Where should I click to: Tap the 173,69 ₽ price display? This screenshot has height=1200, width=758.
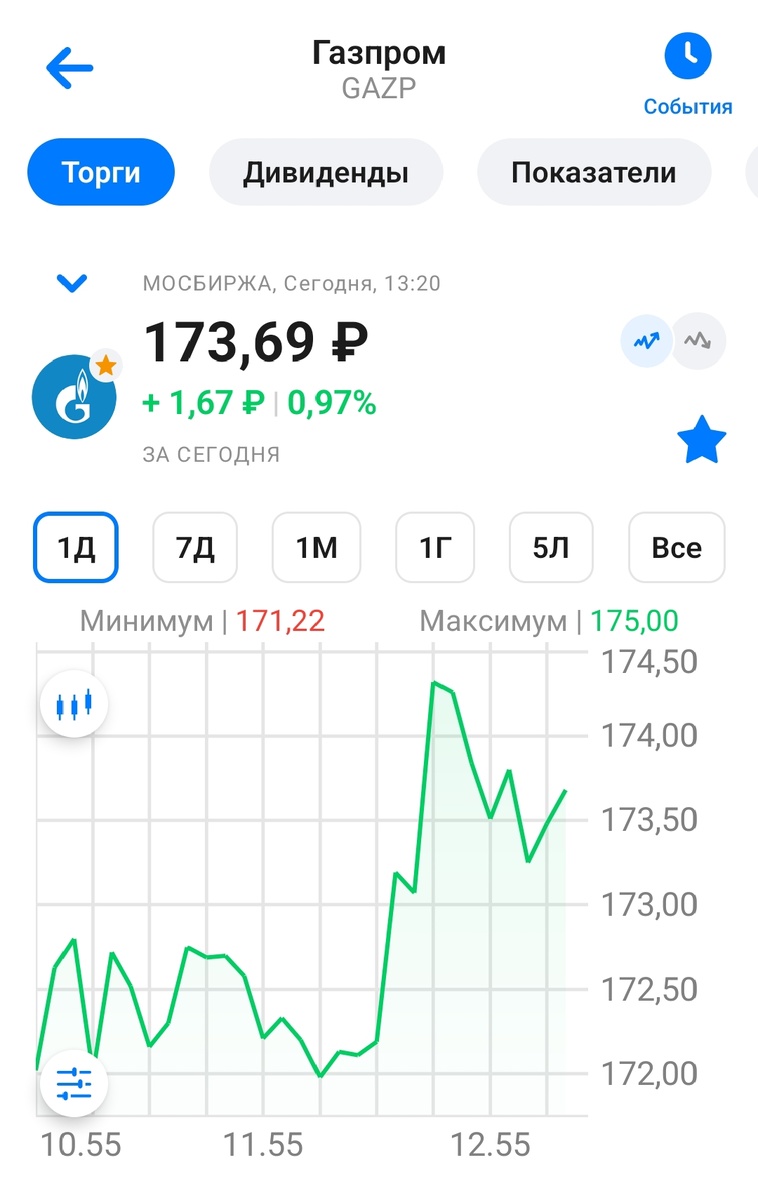click(256, 340)
